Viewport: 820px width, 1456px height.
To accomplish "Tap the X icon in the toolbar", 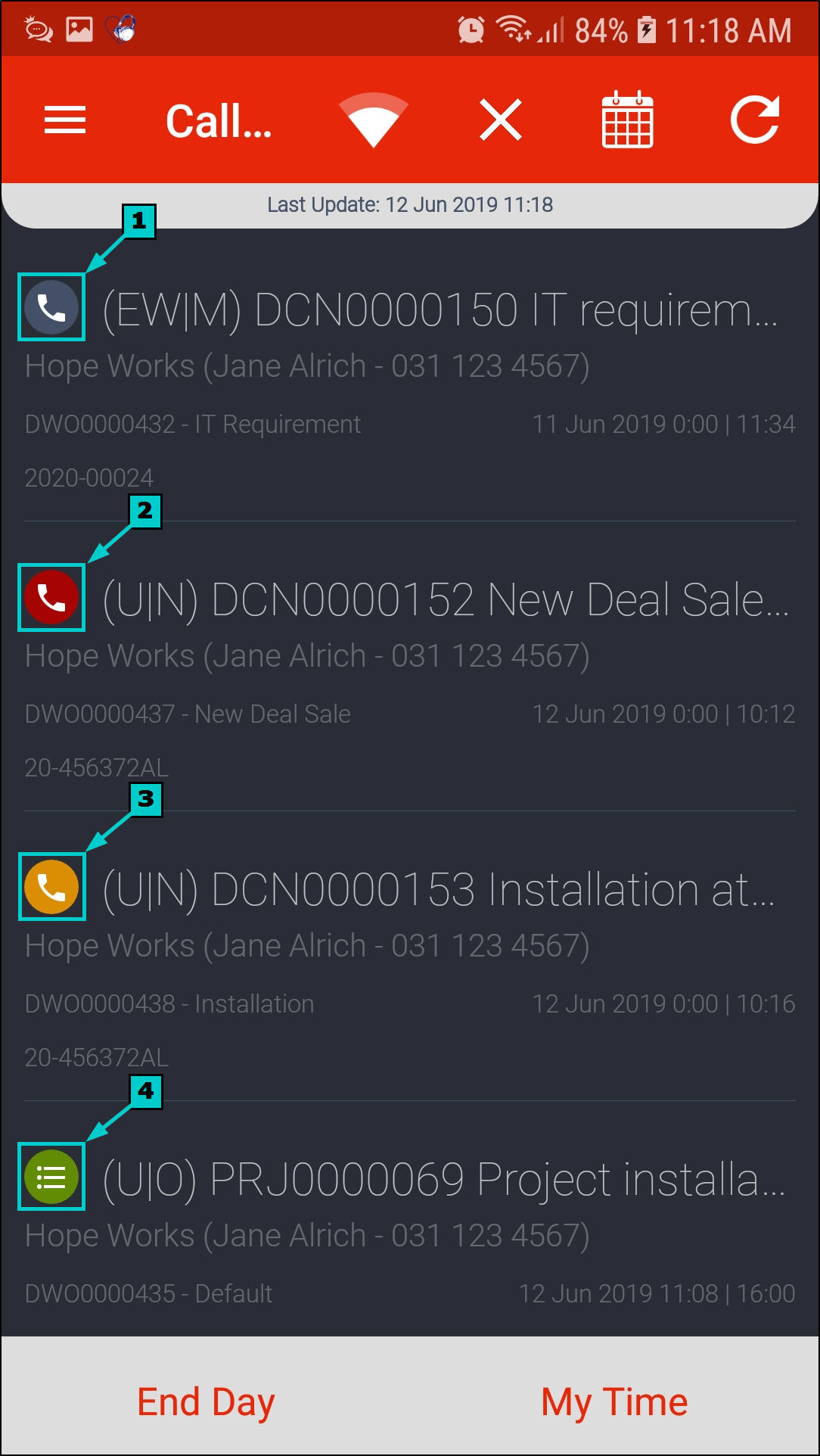I will coord(501,120).
